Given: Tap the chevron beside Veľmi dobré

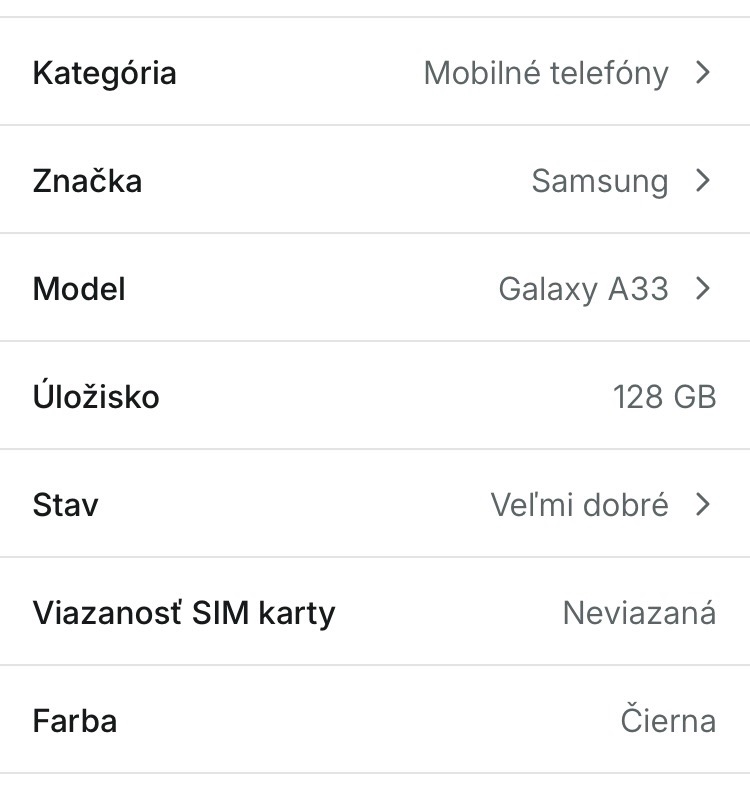Looking at the screenshot, I should tap(703, 505).
